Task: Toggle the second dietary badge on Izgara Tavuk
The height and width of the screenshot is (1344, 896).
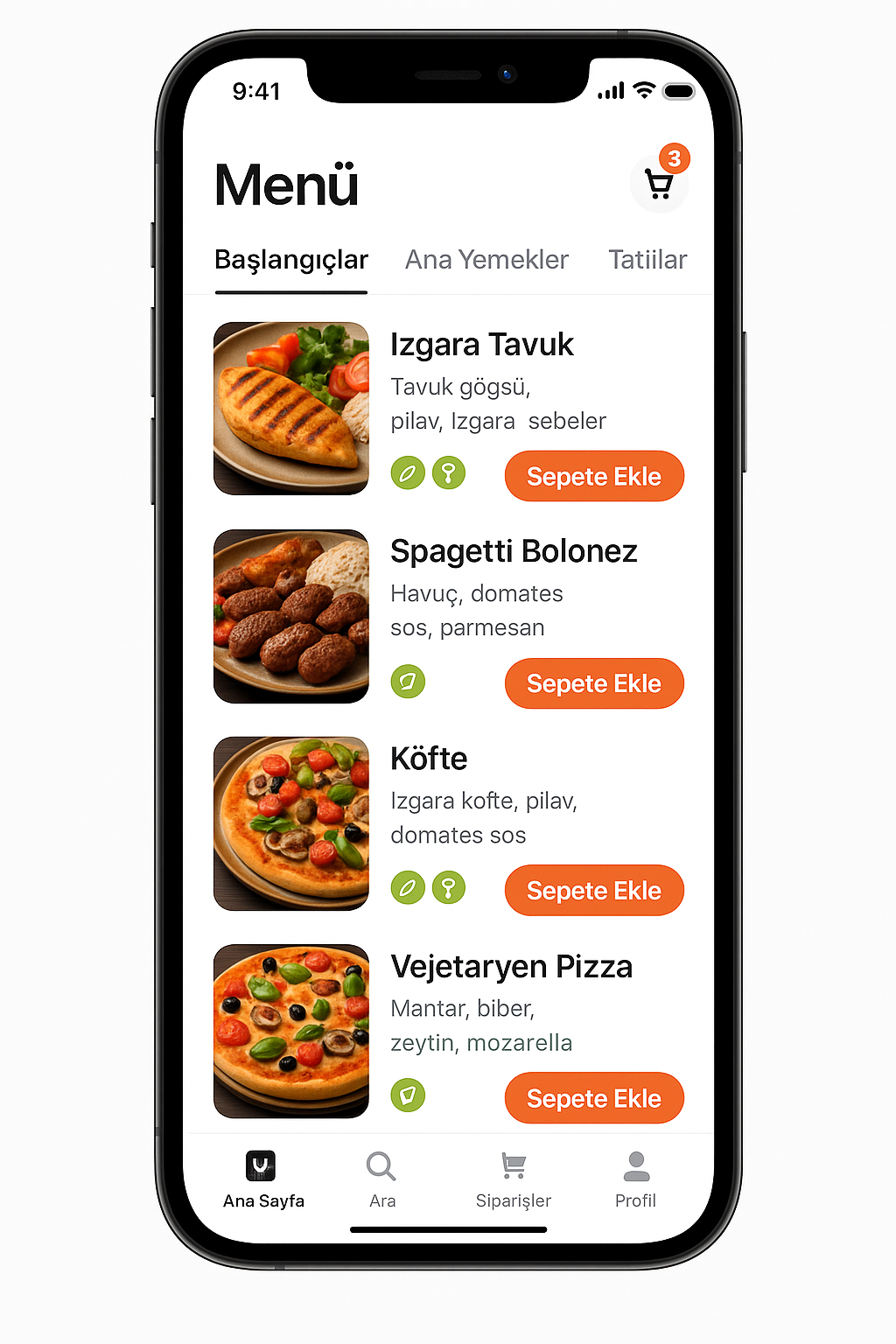Action: [x=449, y=472]
